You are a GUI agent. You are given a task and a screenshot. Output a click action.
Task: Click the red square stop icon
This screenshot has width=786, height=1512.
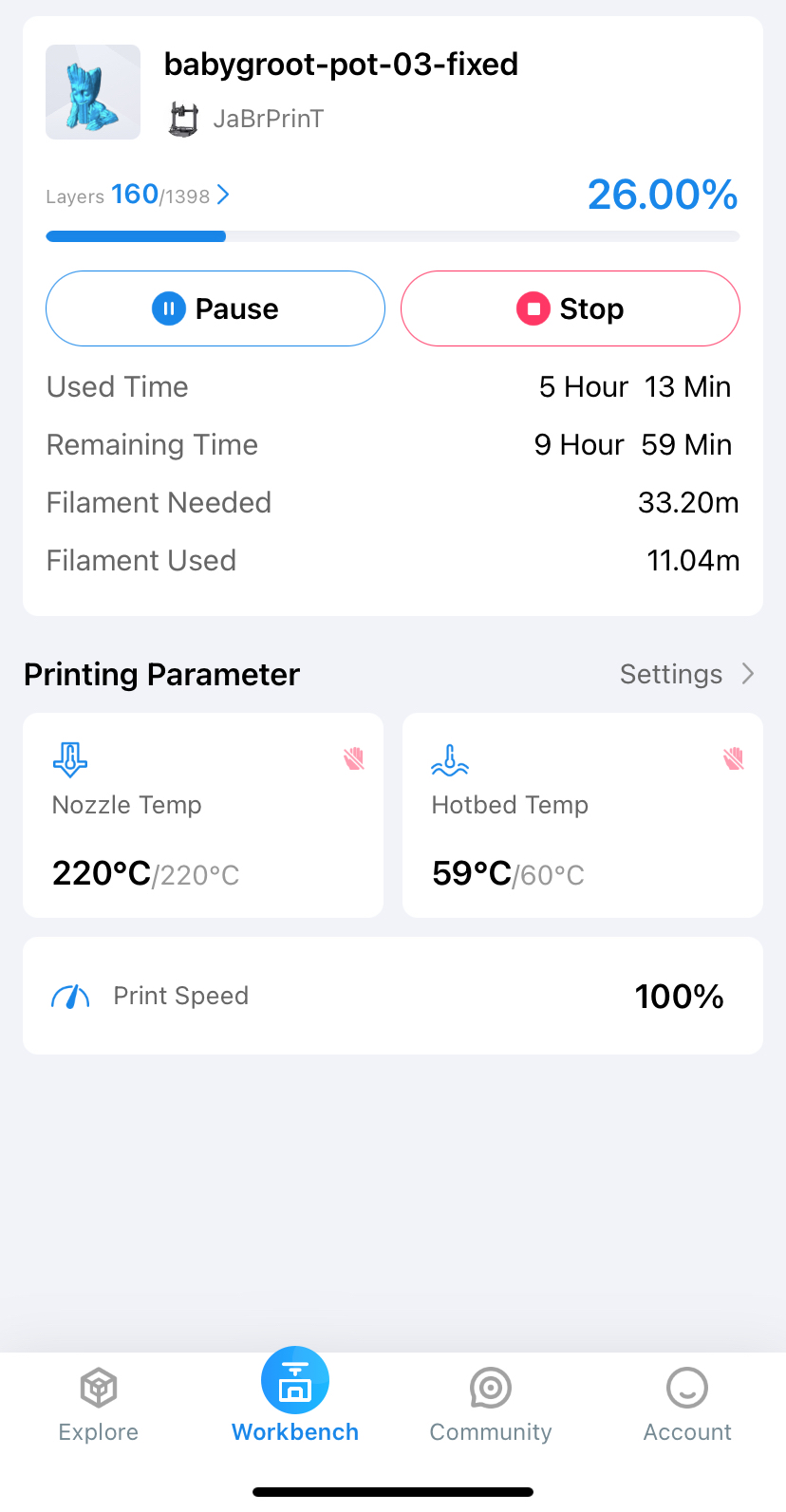pyautogui.click(x=534, y=308)
